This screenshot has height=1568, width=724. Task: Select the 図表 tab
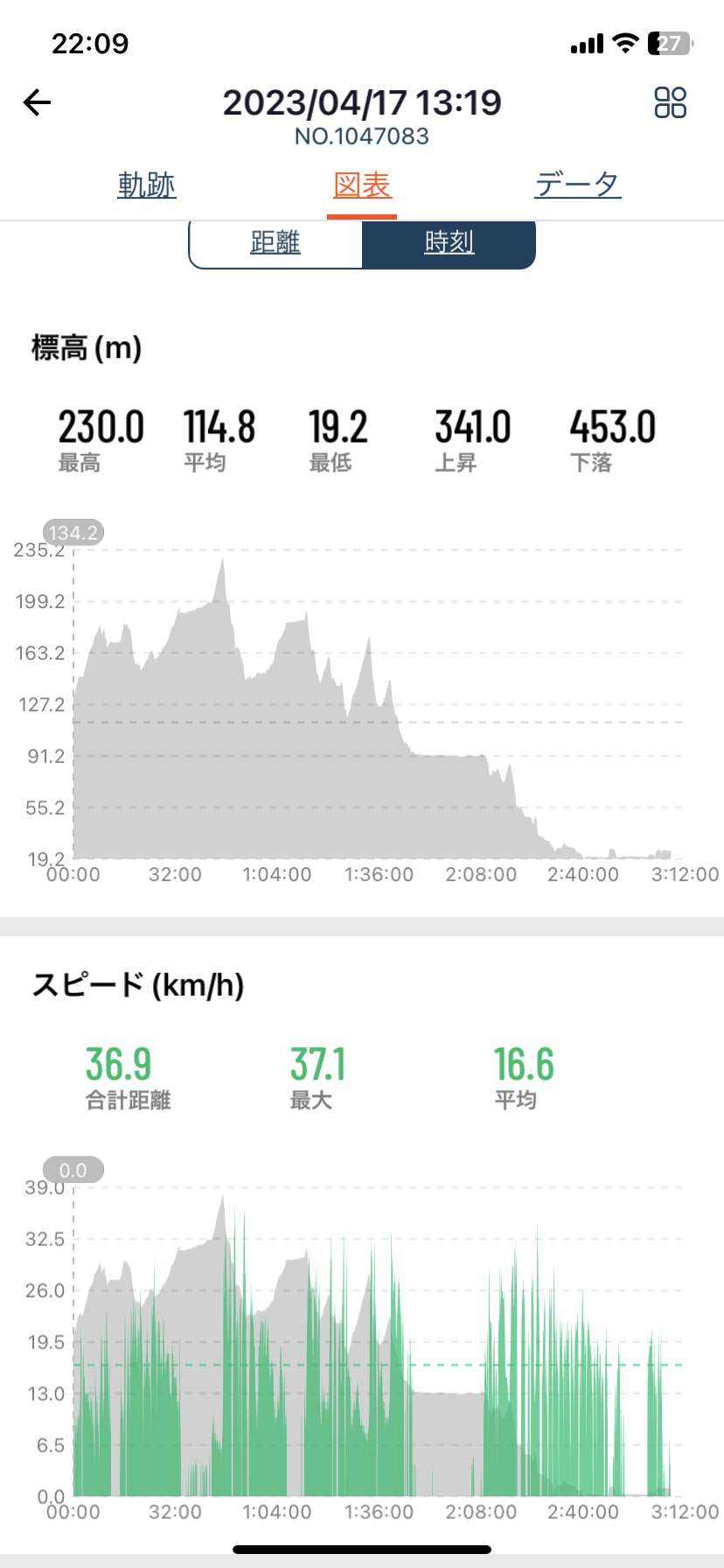362,185
